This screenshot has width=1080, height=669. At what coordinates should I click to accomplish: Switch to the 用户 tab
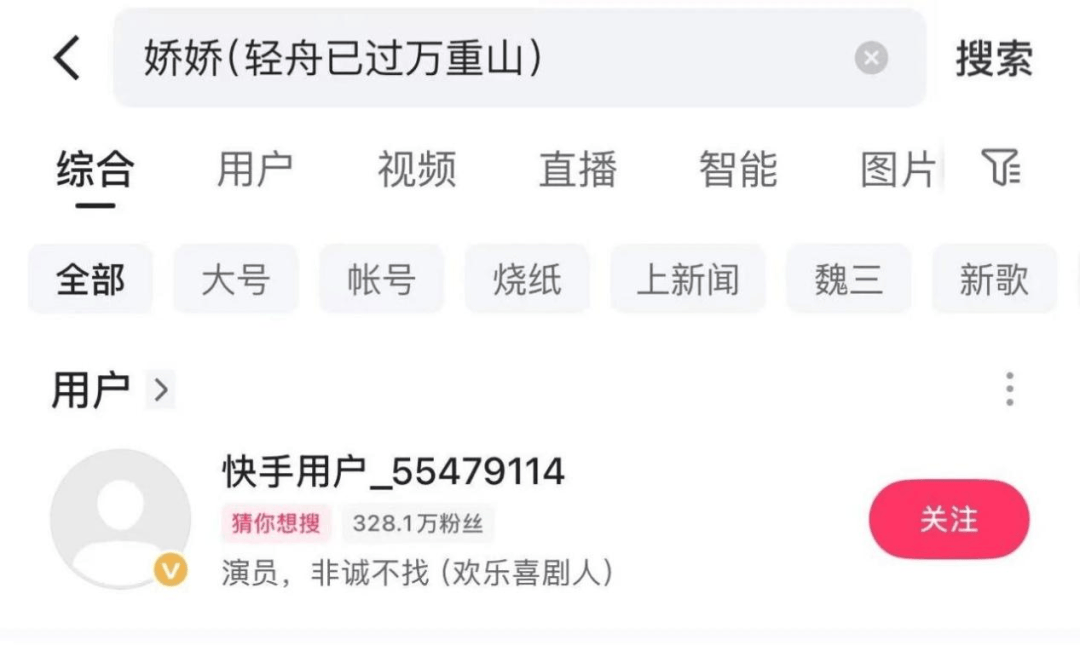(255, 169)
